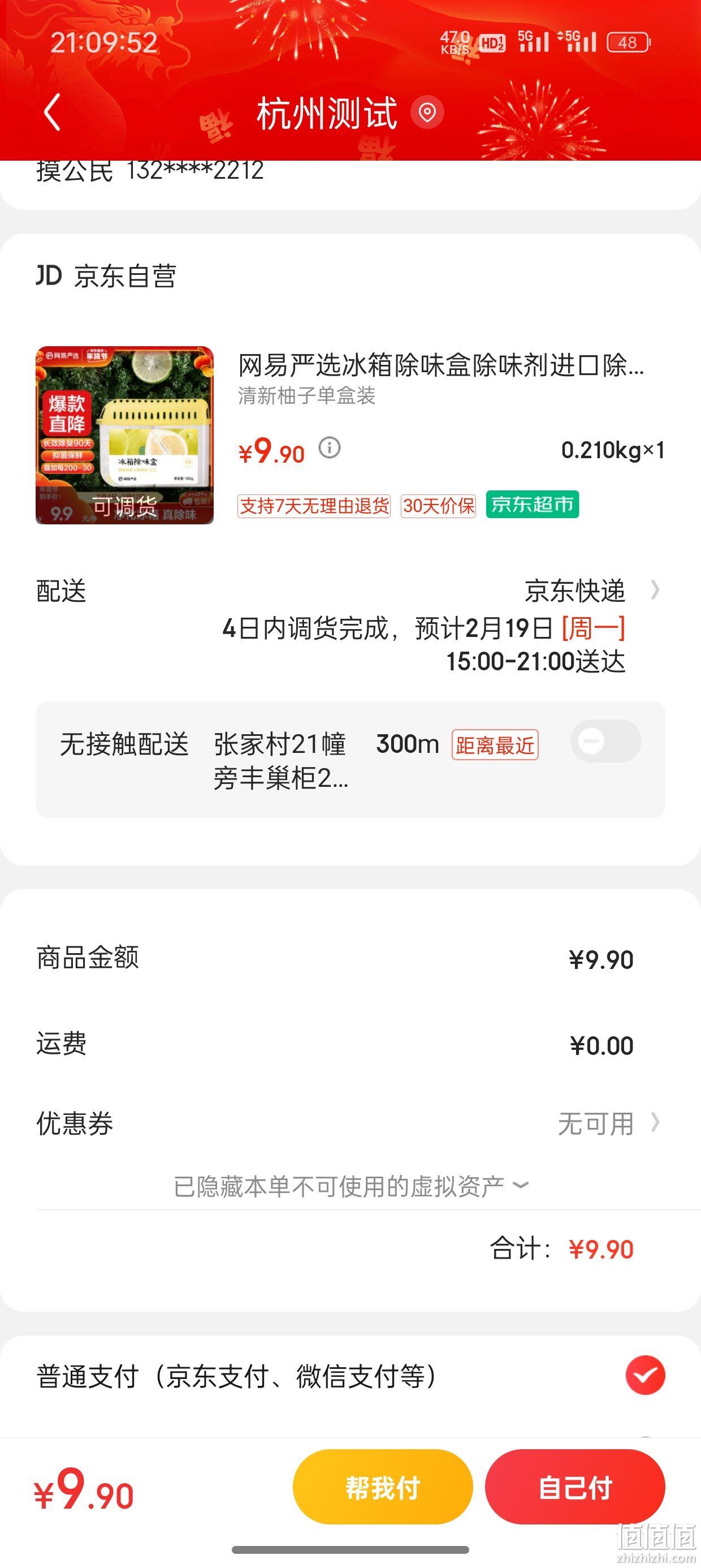Screen dimensions: 701x1568
Task: Expand 已隐藏本单不可使用的虚拟资产
Action: click(350, 1186)
